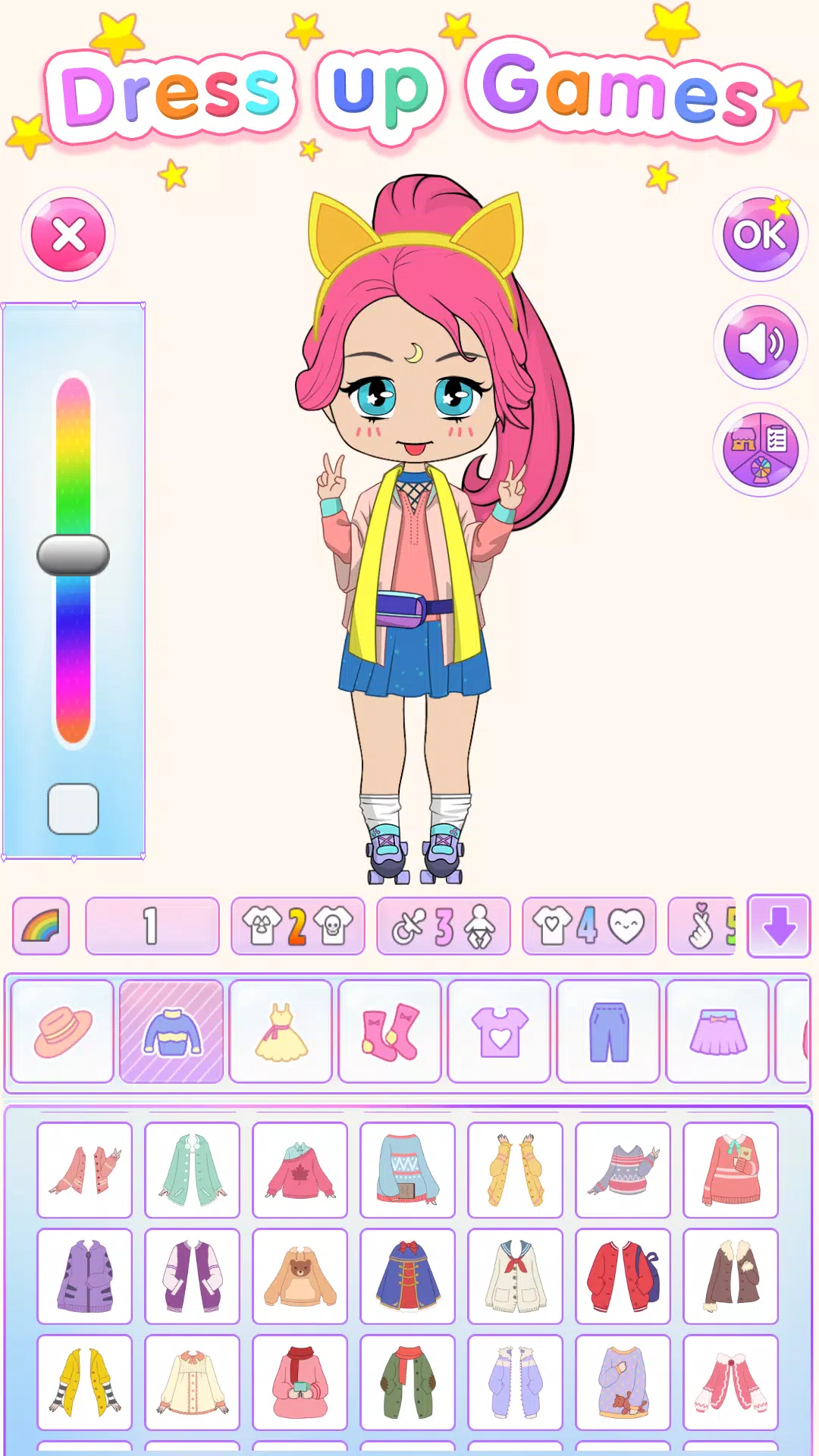Choose the hat category
Viewport: 819px width, 1456px height.
pos(63,1031)
